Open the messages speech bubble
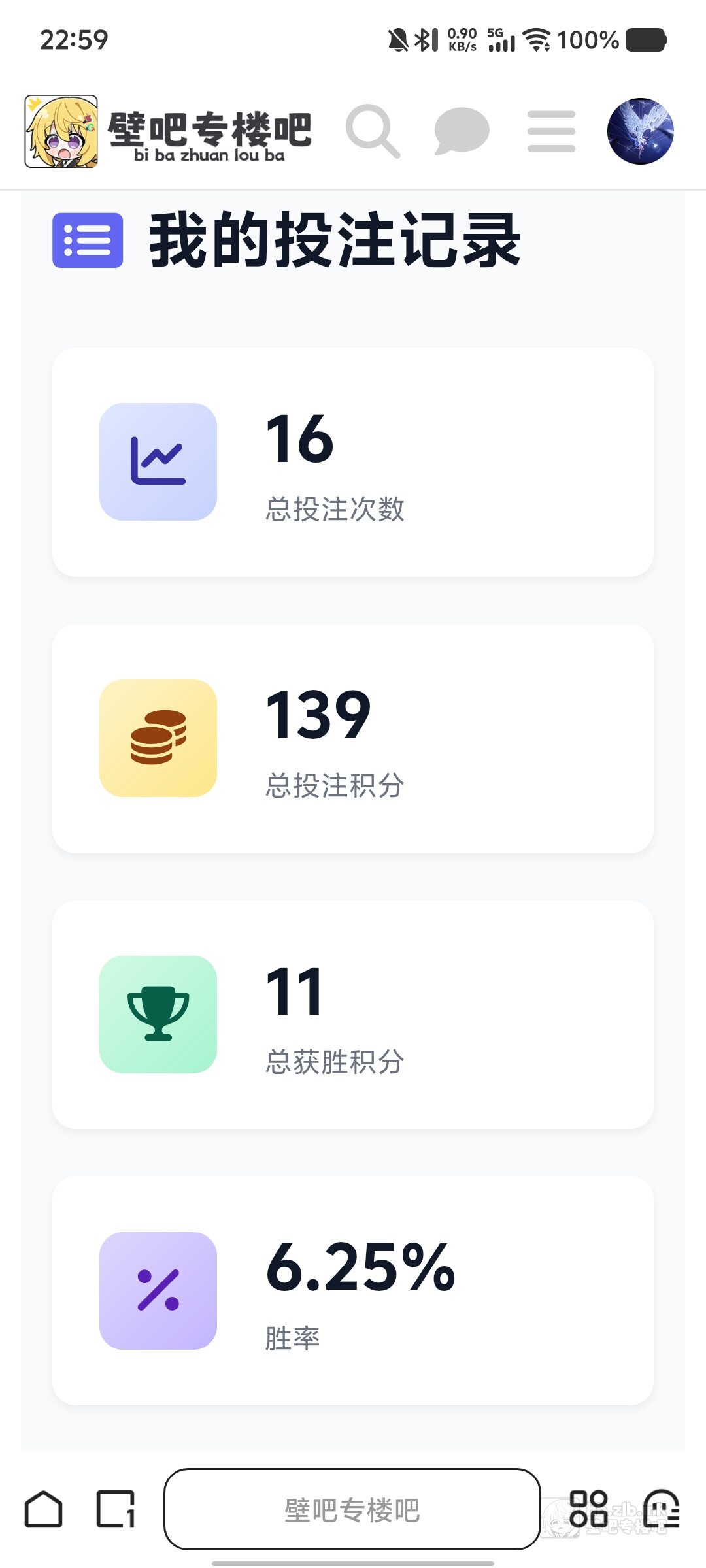The height and width of the screenshot is (1568, 706). 462,131
